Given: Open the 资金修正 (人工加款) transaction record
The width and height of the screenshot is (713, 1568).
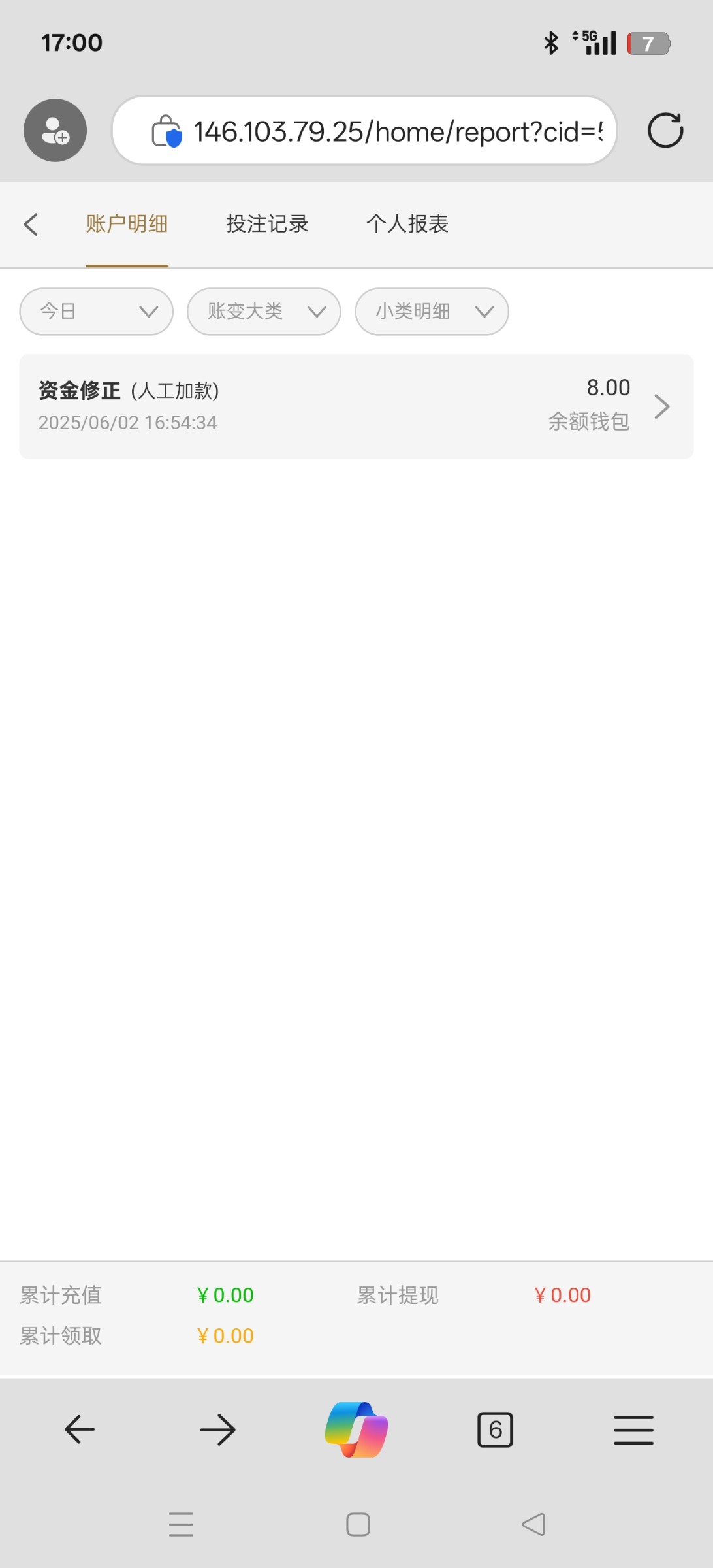Looking at the screenshot, I should 356,406.
